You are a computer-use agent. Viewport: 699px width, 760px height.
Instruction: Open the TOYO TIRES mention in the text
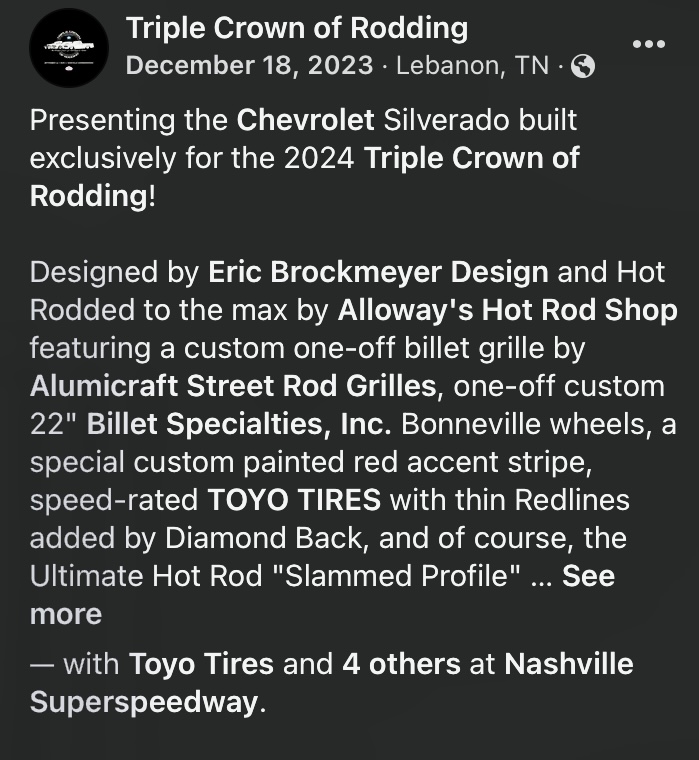(x=294, y=500)
